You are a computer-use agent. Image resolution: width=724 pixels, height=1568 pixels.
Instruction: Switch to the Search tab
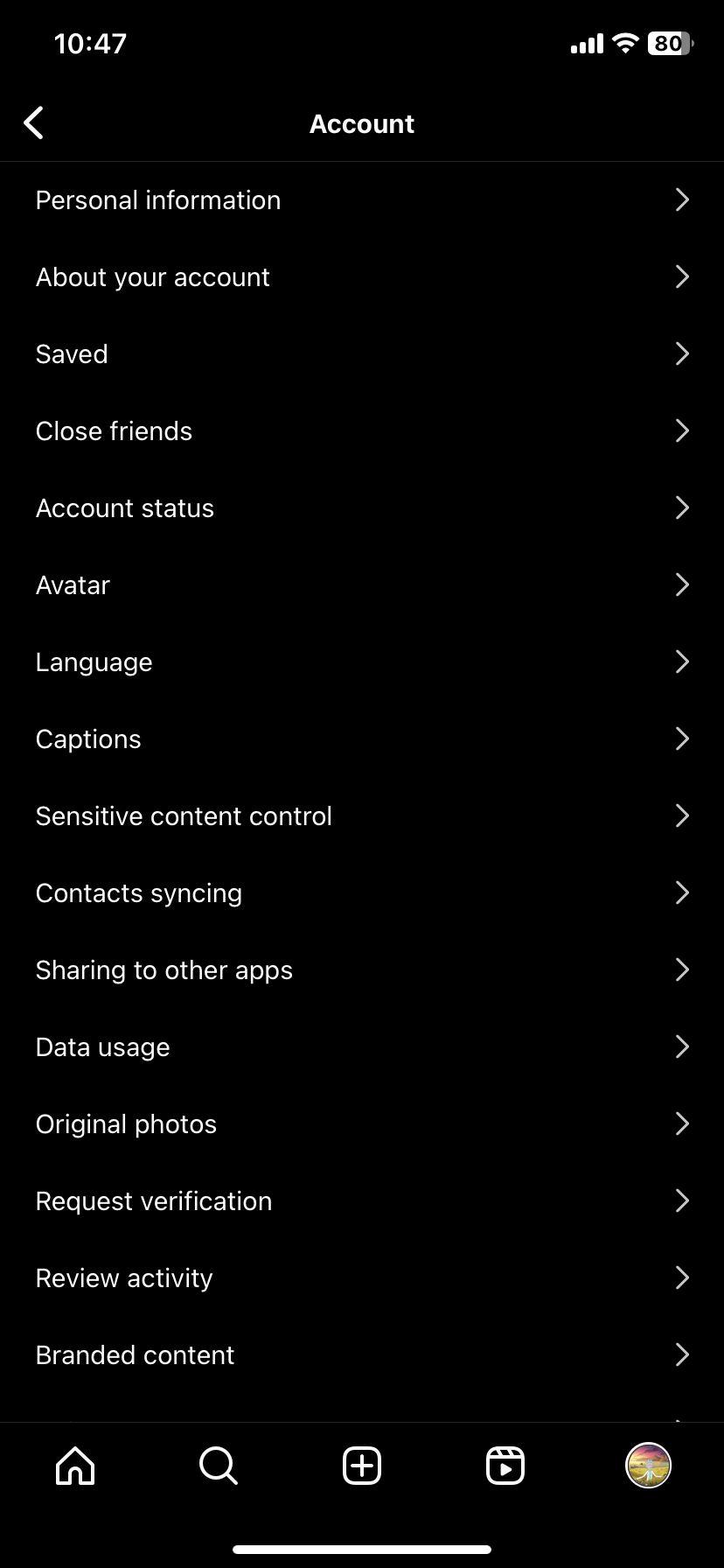tap(219, 1466)
